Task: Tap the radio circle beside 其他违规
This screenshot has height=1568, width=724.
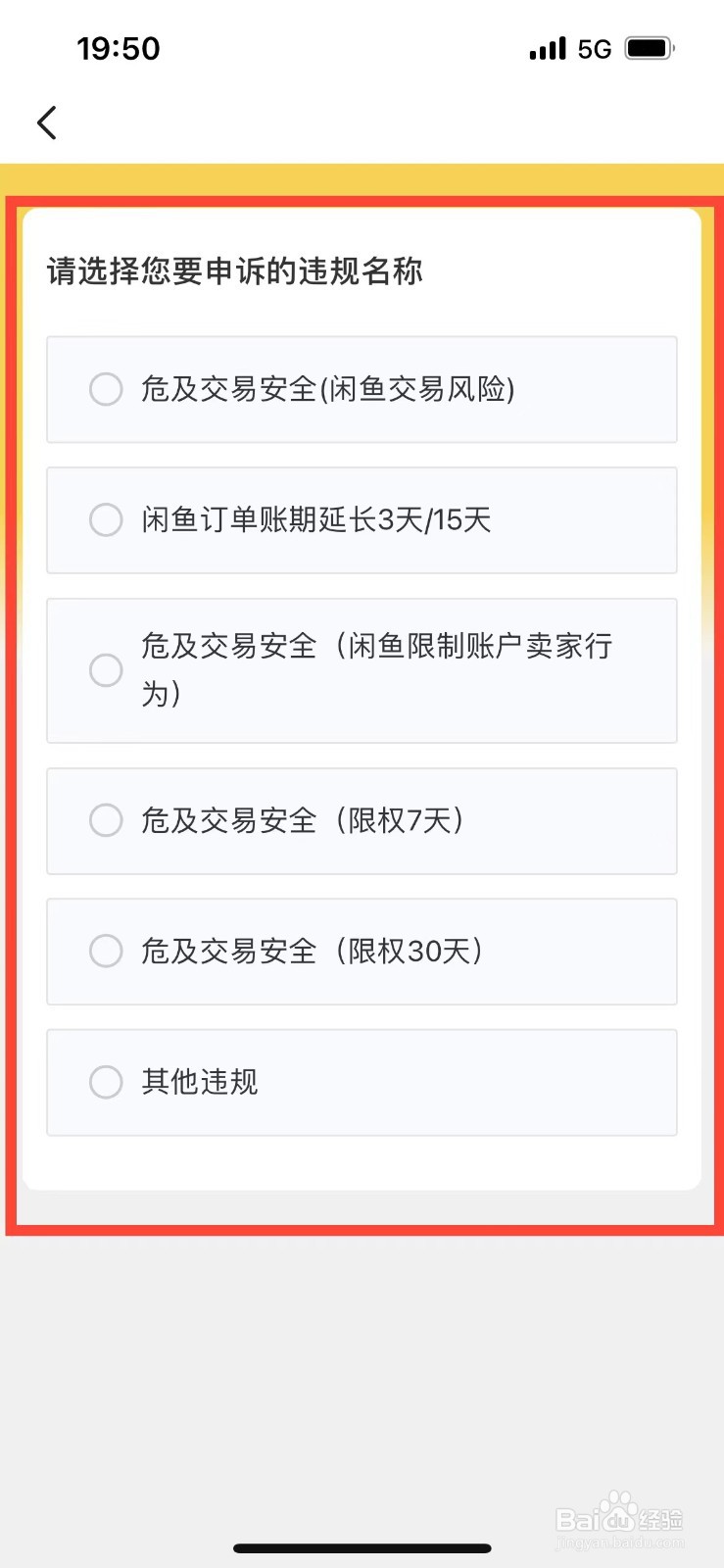Action: pyautogui.click(x=106, y=1082)
